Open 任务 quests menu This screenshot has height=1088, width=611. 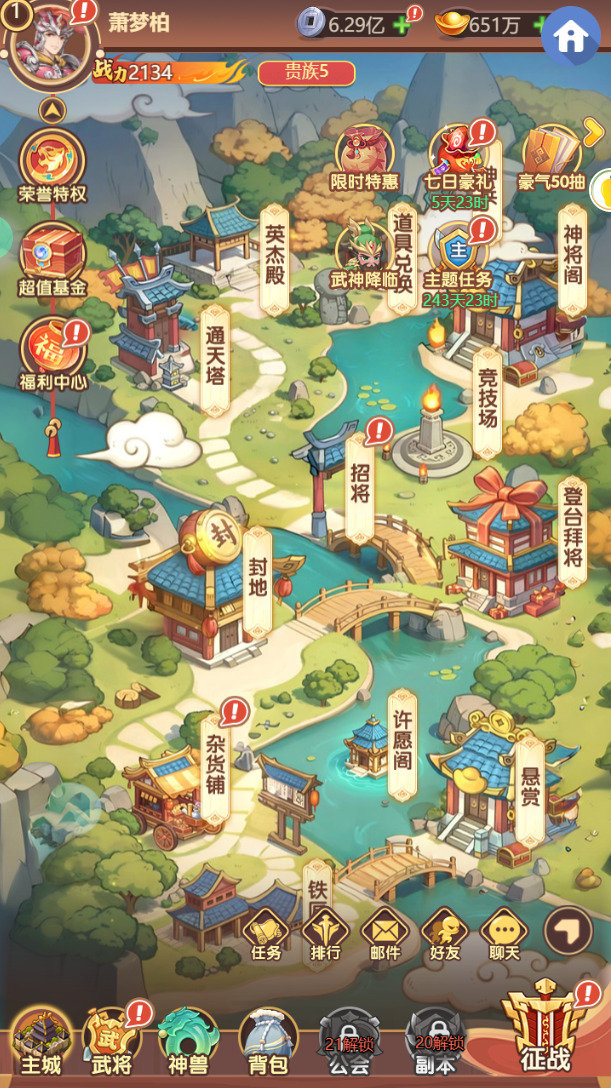266,933
